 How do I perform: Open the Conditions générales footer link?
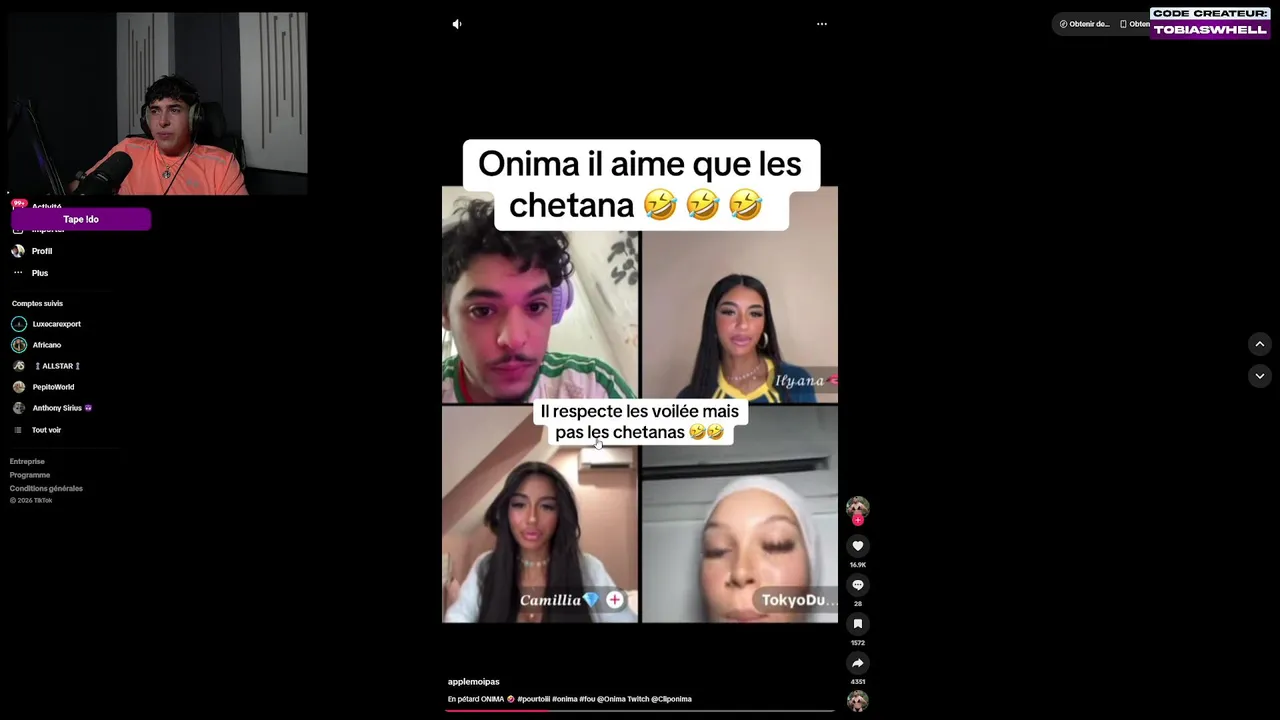[x=46, y=488]
